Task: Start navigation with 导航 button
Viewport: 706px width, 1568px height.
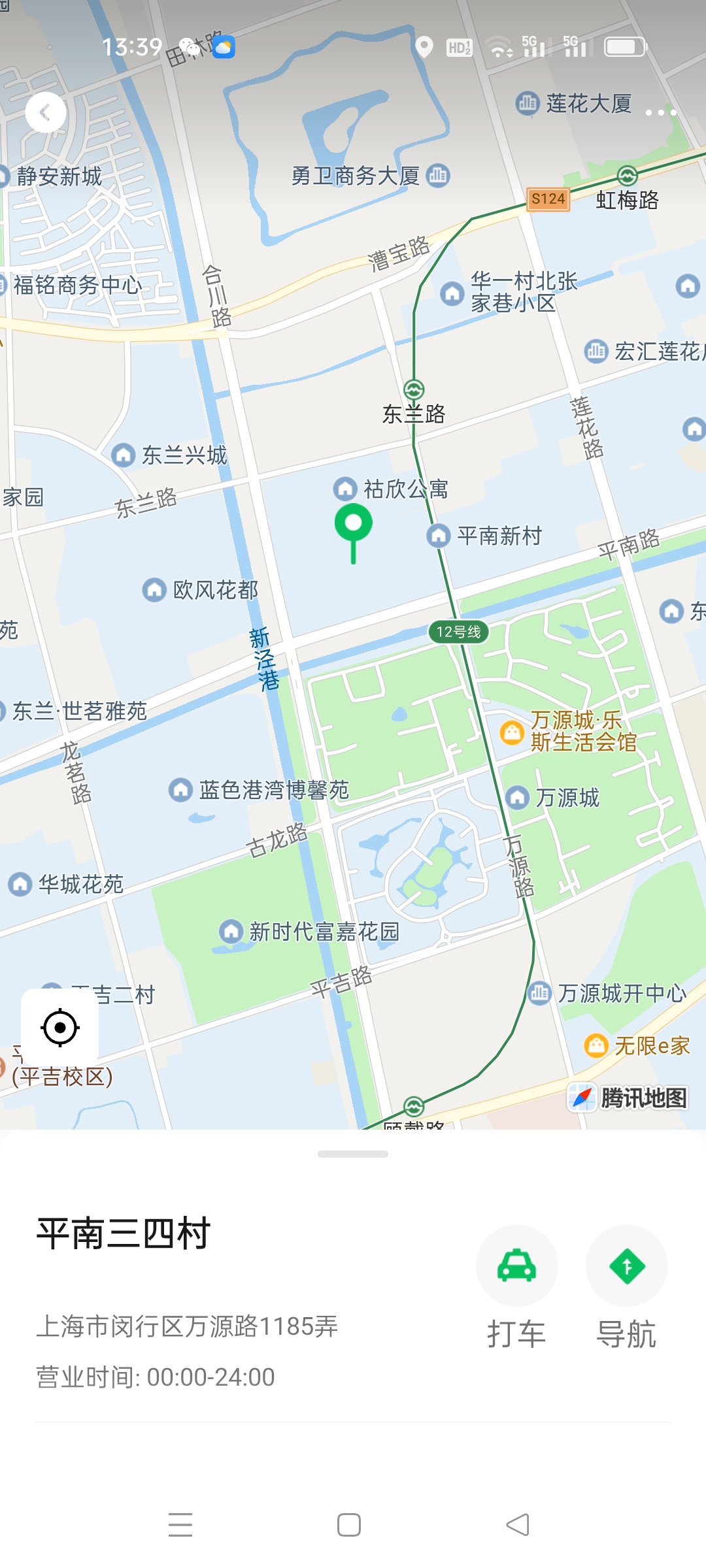Action: [626, 1266]
